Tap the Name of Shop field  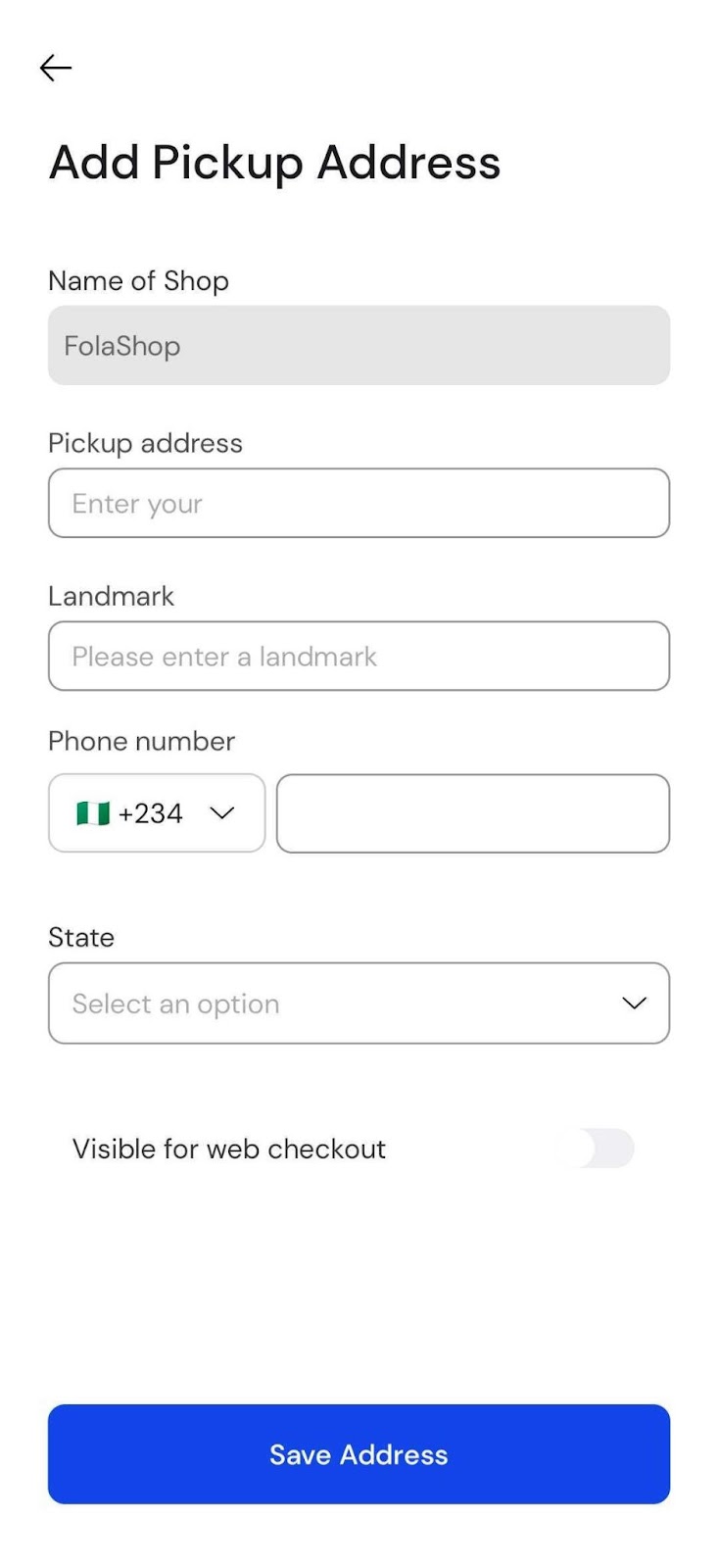coord(359,345)
